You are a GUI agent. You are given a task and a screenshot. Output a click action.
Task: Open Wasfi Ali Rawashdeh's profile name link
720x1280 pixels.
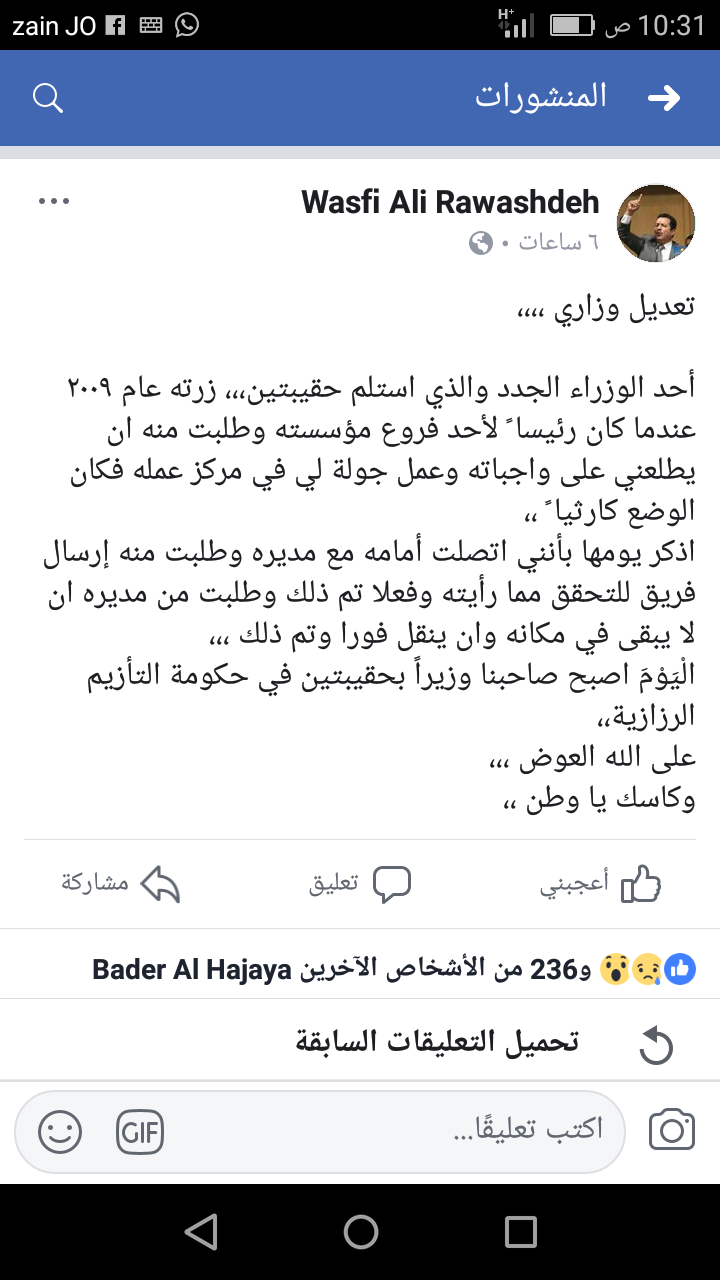click(x=450, y=202)
